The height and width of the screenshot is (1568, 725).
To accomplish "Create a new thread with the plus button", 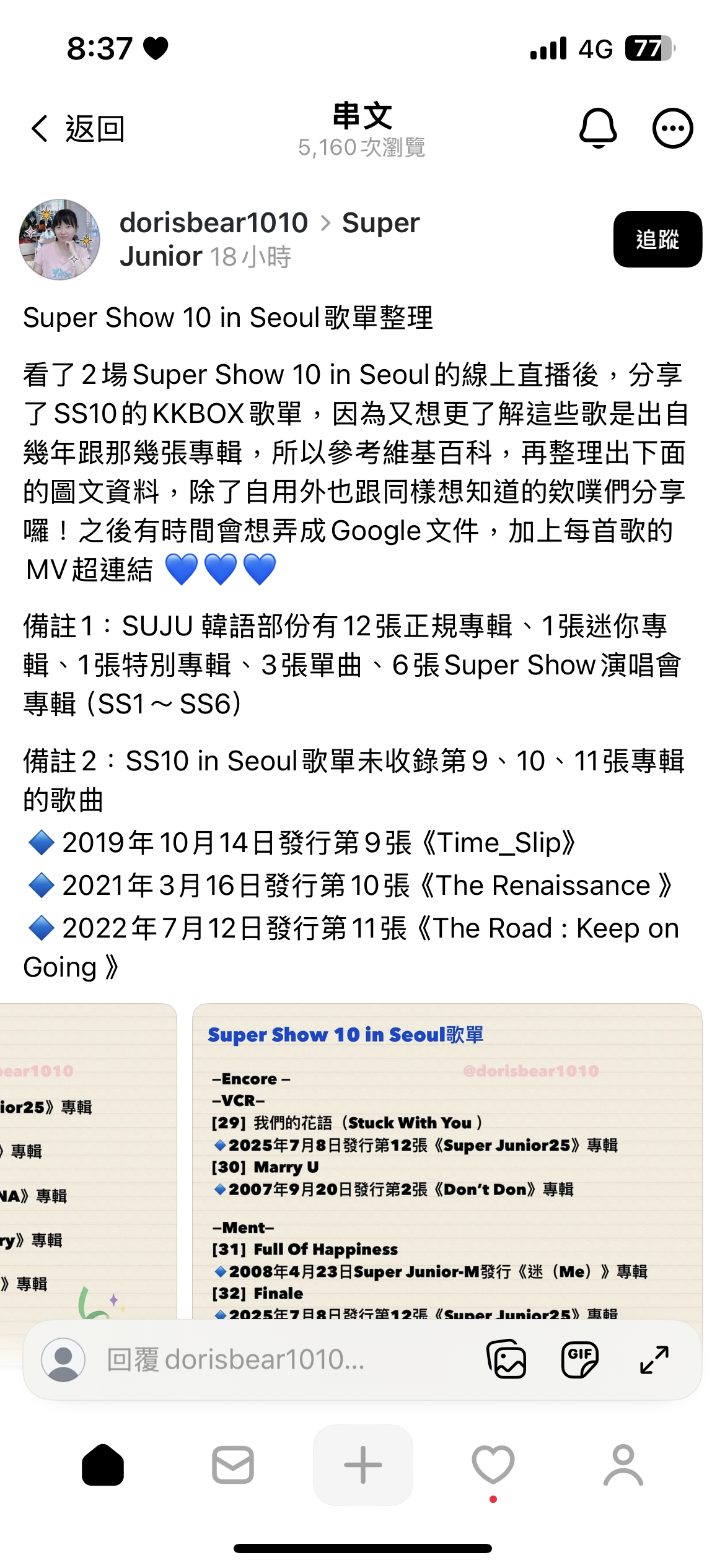I will [x=363, y=1465].
